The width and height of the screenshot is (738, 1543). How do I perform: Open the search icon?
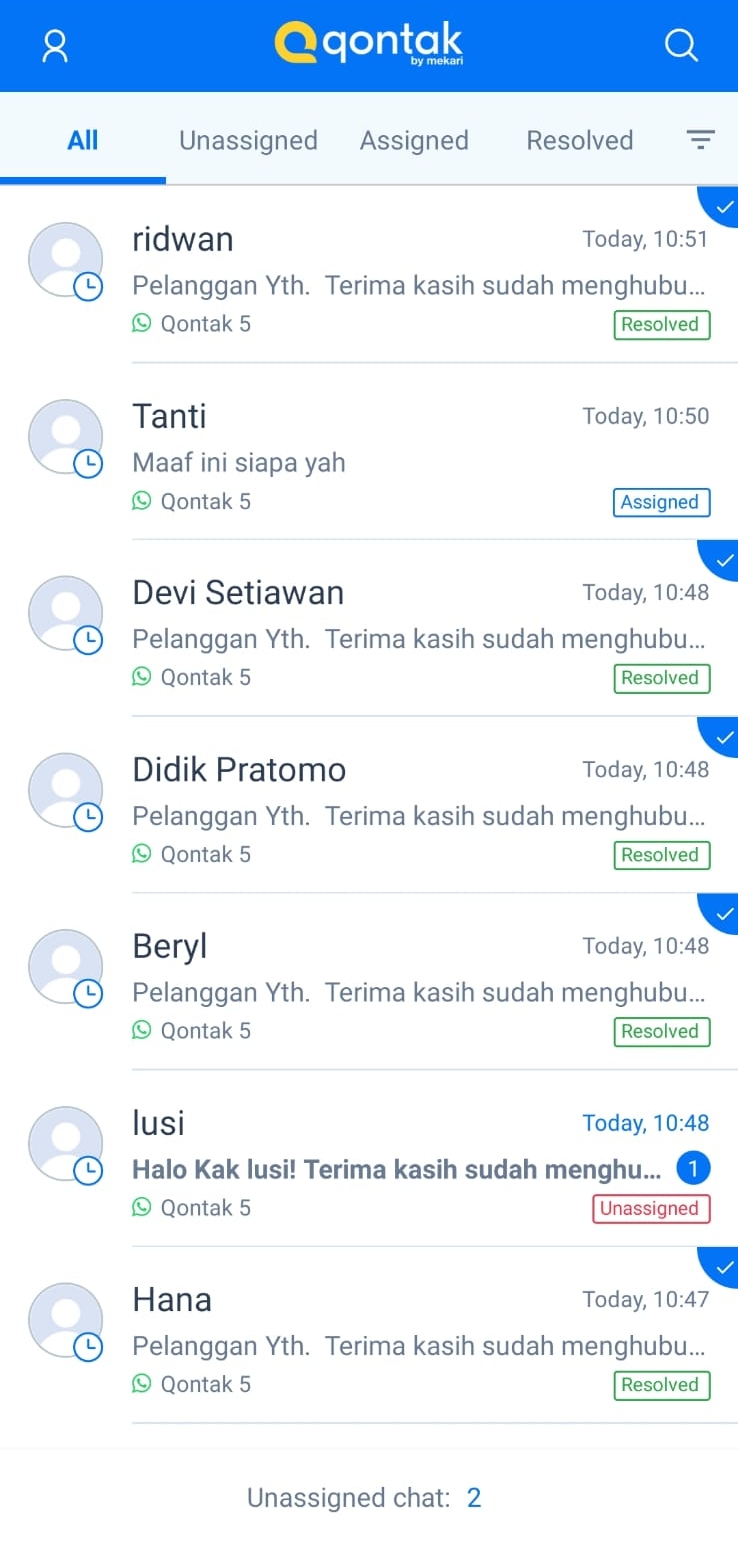tap(681, 45)
